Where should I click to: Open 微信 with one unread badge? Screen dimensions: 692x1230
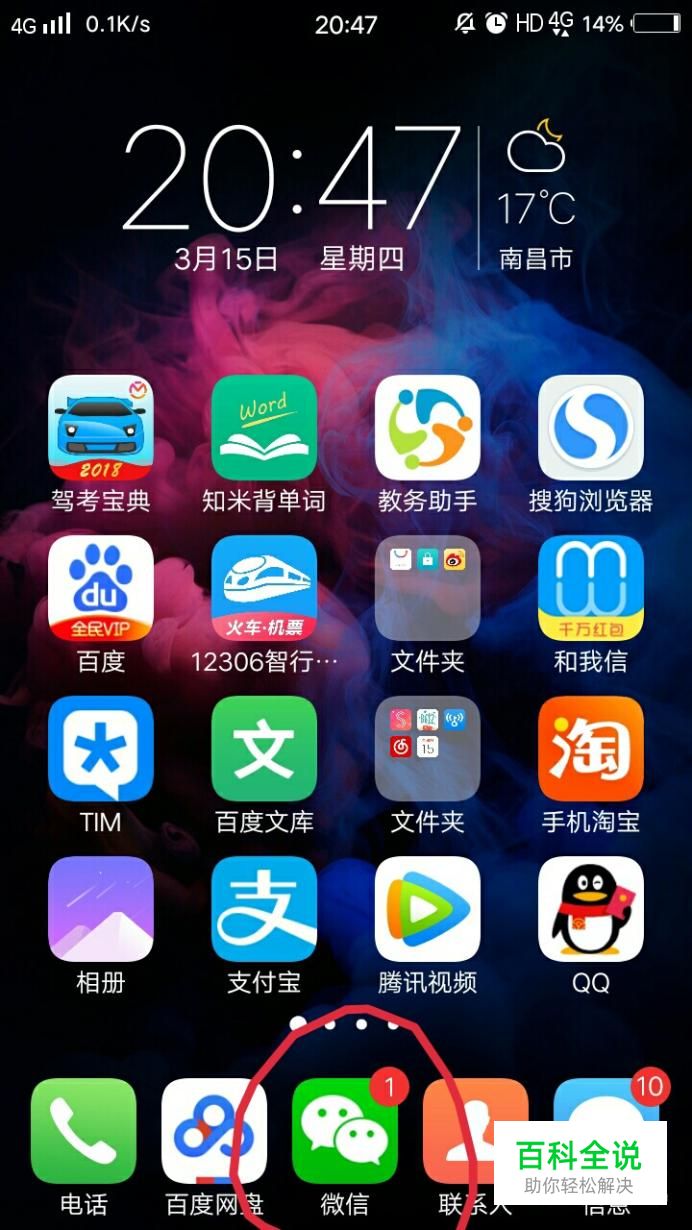345,1131
